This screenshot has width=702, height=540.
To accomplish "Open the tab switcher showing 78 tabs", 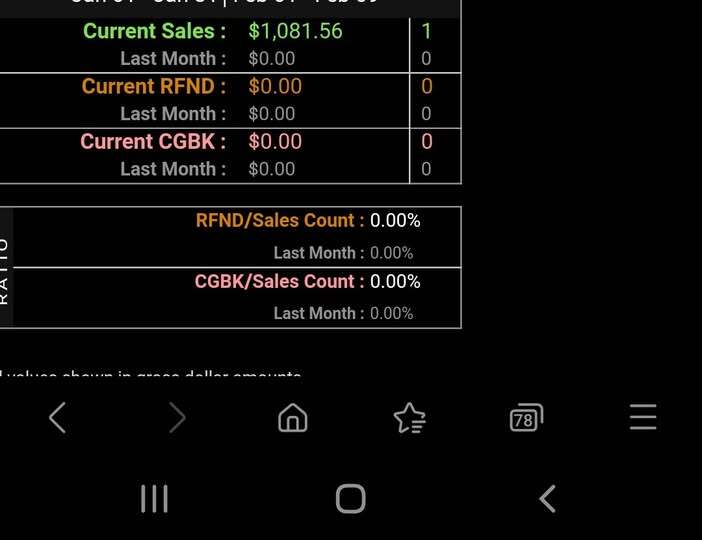I will (526, 417).
